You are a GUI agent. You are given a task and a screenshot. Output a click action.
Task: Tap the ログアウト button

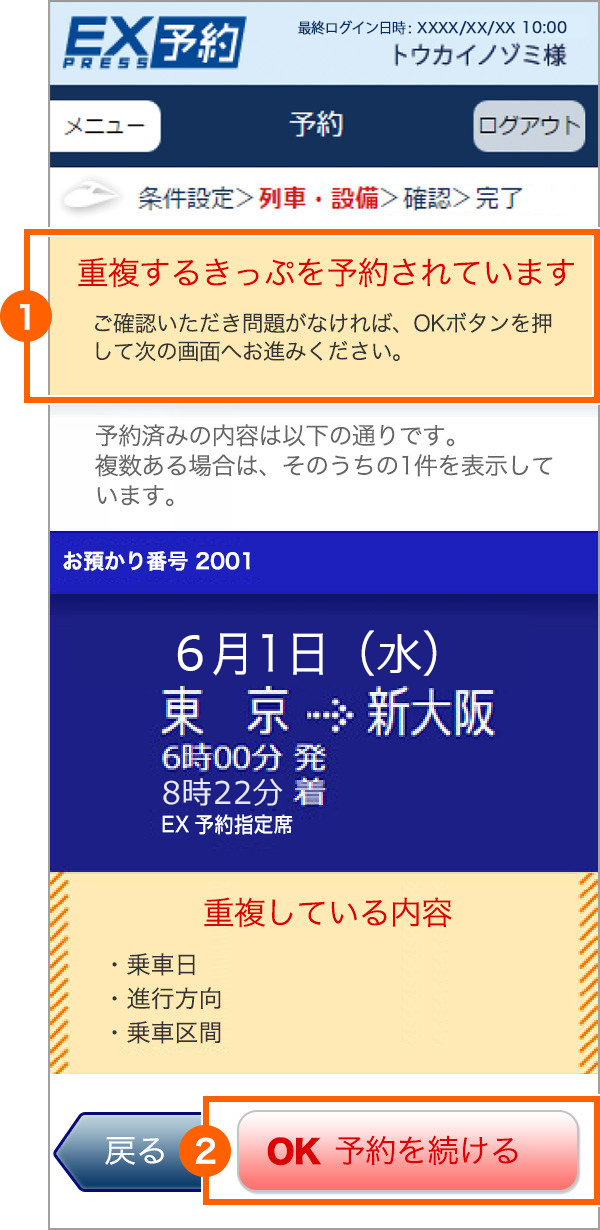coord(528,126)
